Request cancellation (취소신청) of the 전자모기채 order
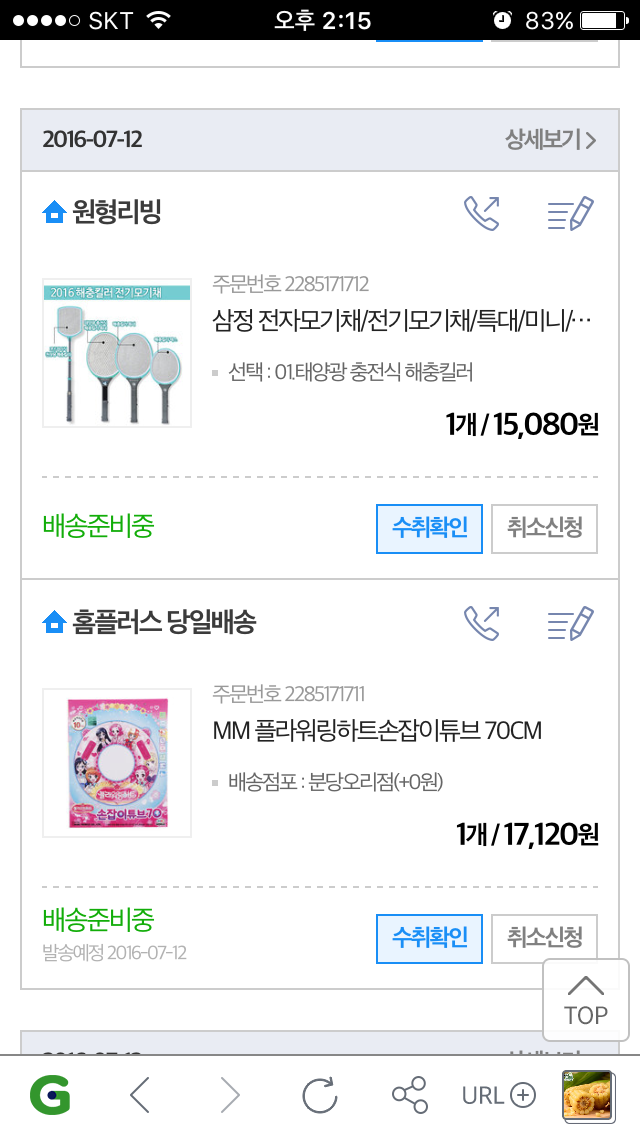Screen dimensions: 640x1136 (x=544, y=528)
